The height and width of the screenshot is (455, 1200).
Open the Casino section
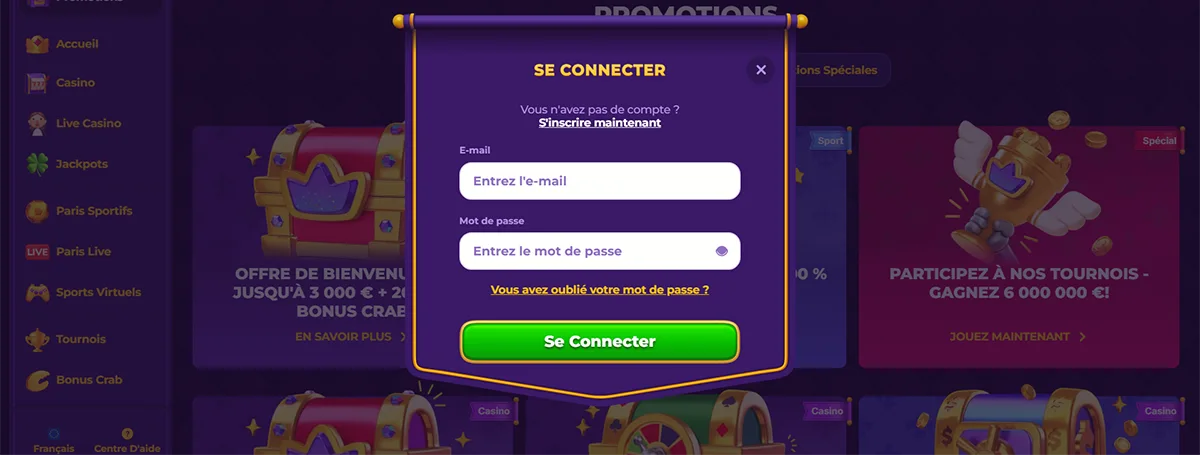[75, 83]
